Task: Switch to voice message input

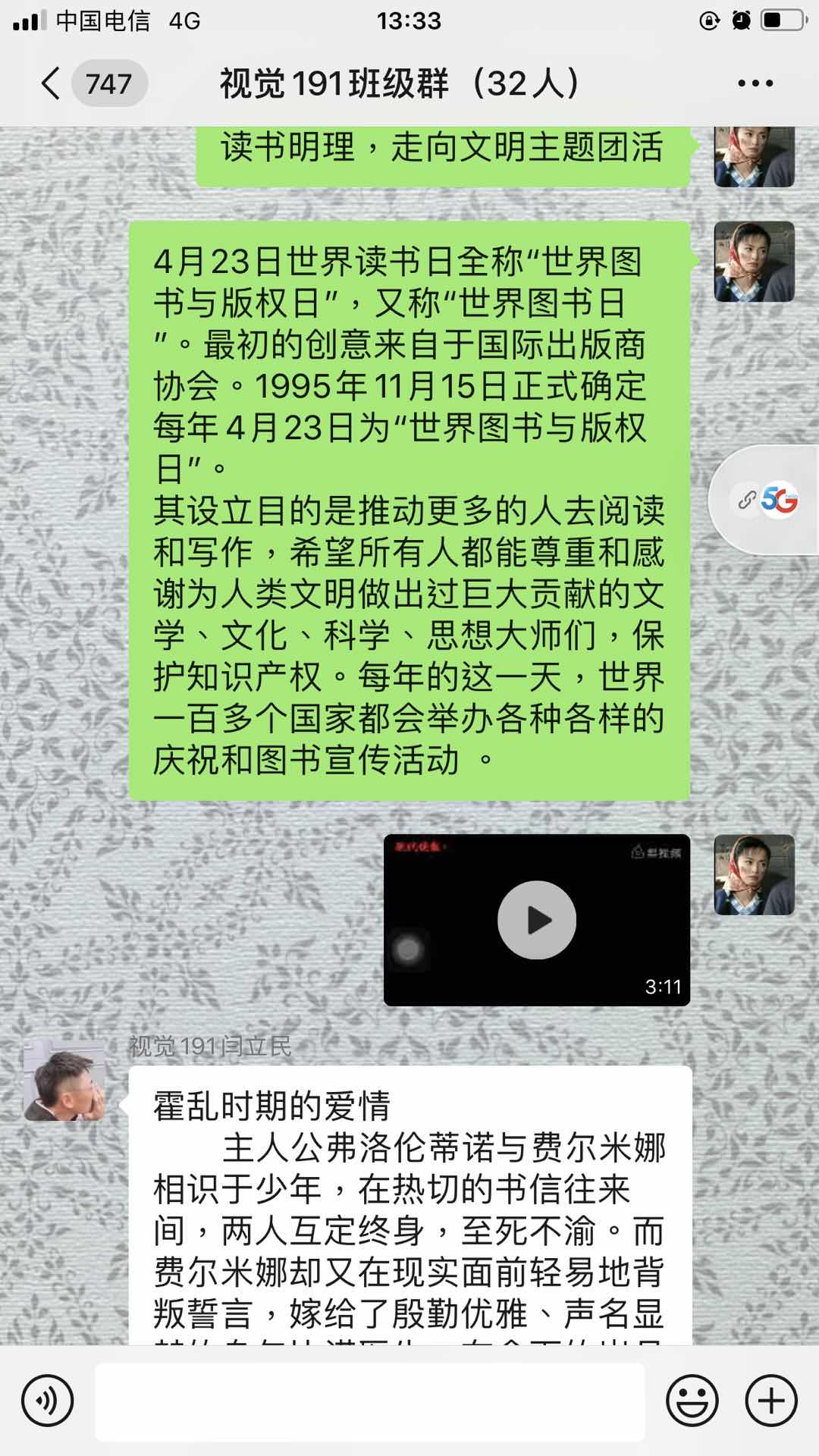Action: coord(47,1401)
